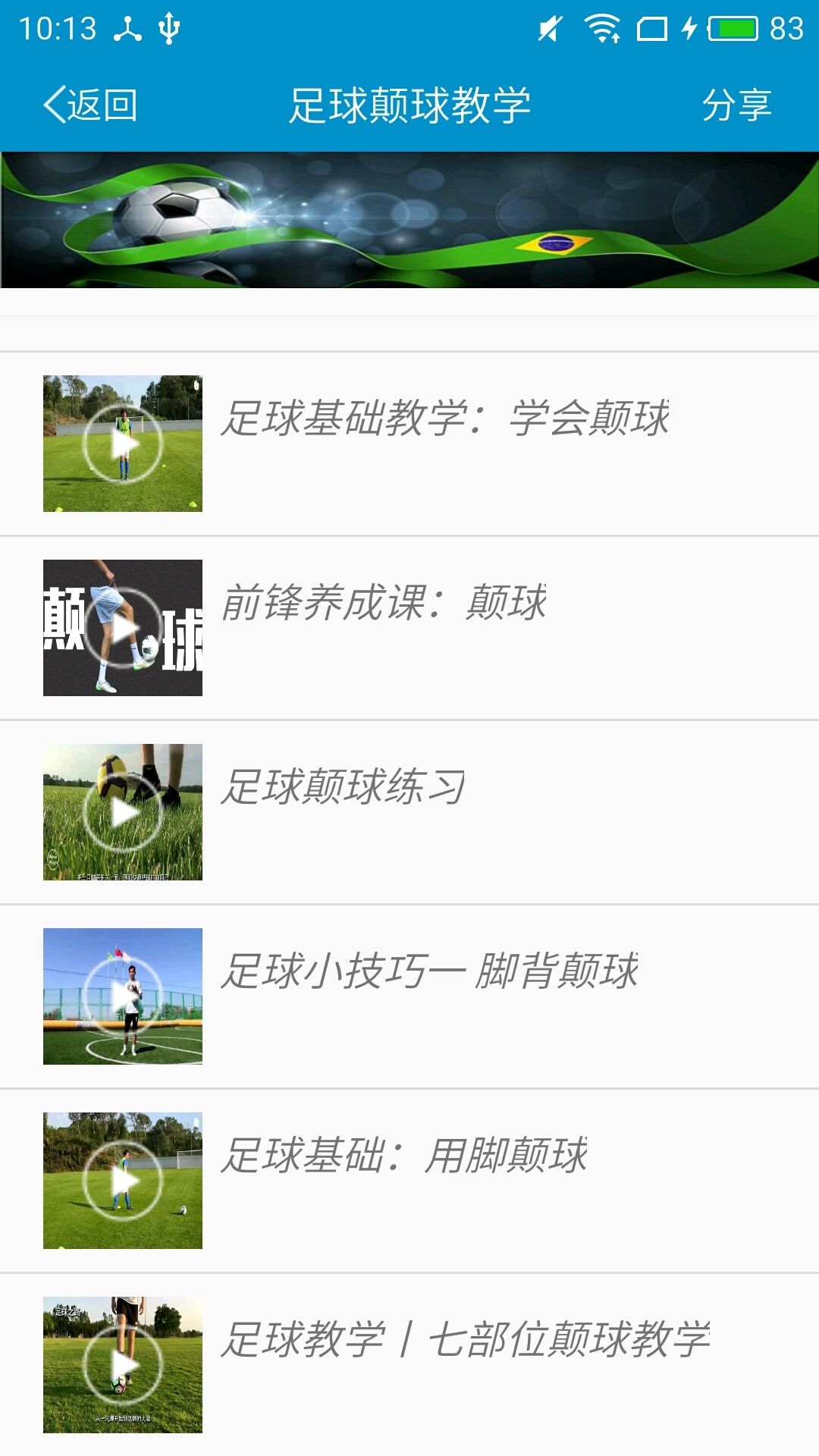Share this page via 分享
This screenshot has width=819, height=1456.
point(736,105)
